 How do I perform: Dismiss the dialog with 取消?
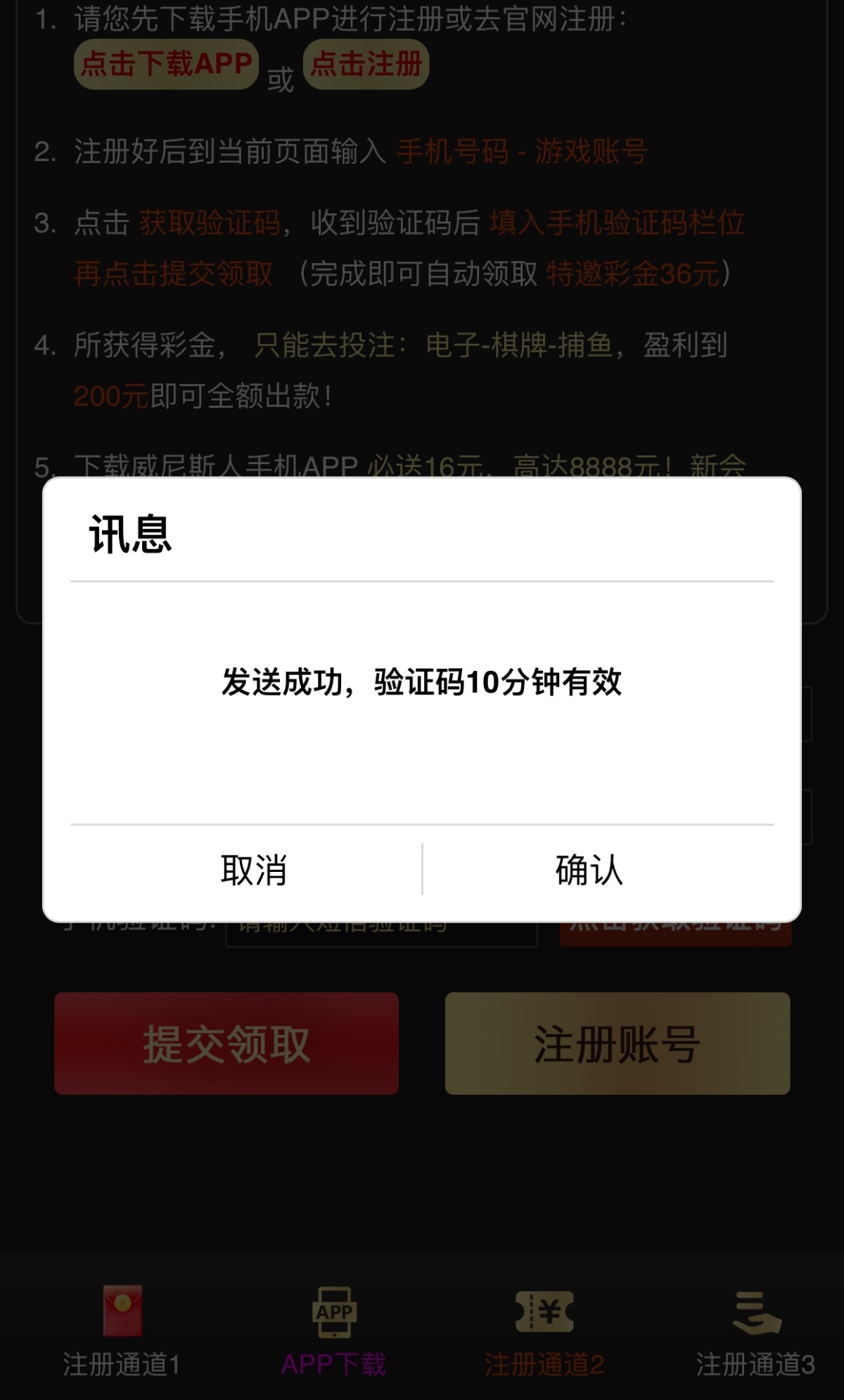253,871
